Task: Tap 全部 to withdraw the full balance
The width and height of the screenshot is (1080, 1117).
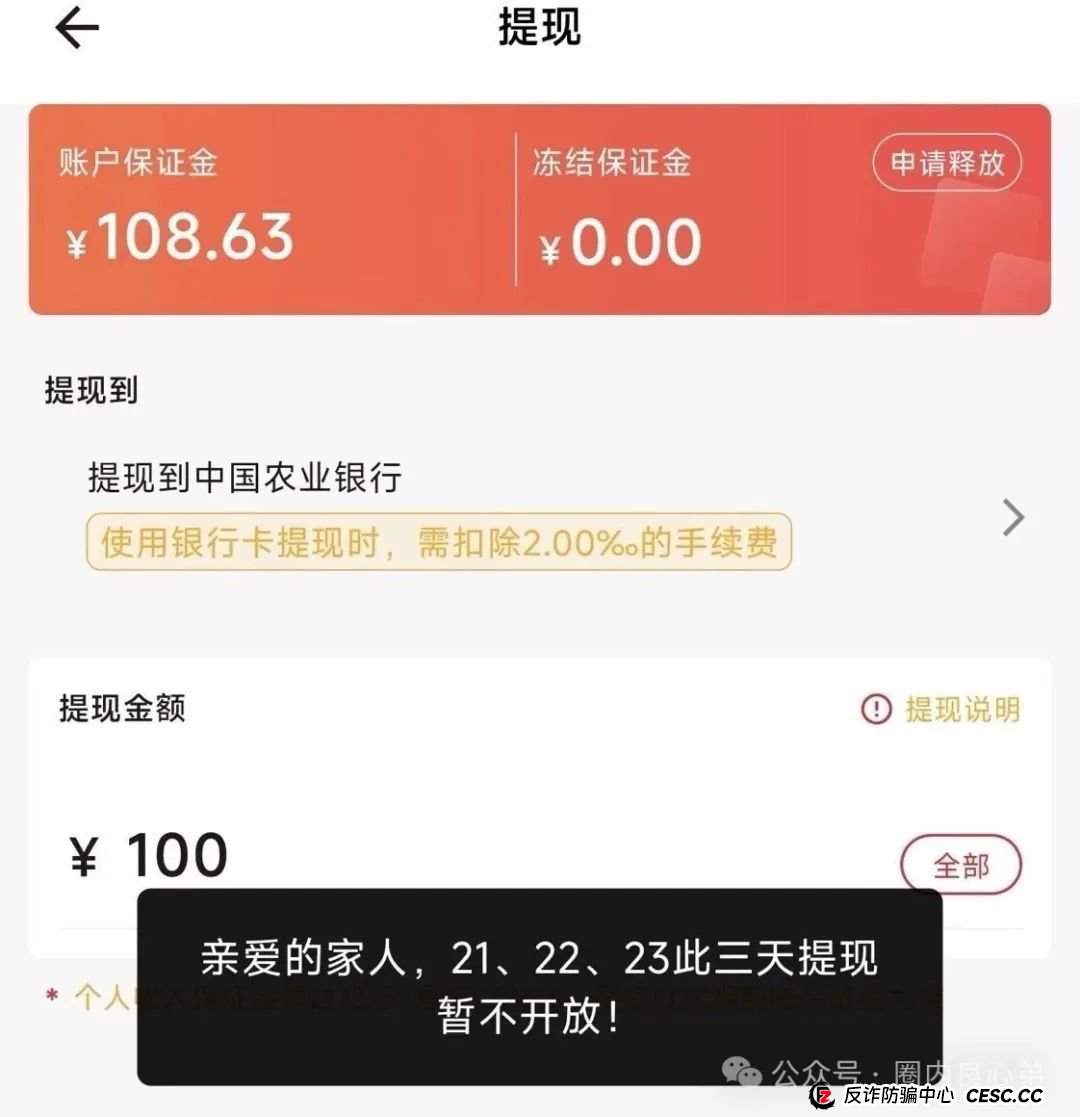Action: pyautogui.click(x=961, y=865)
